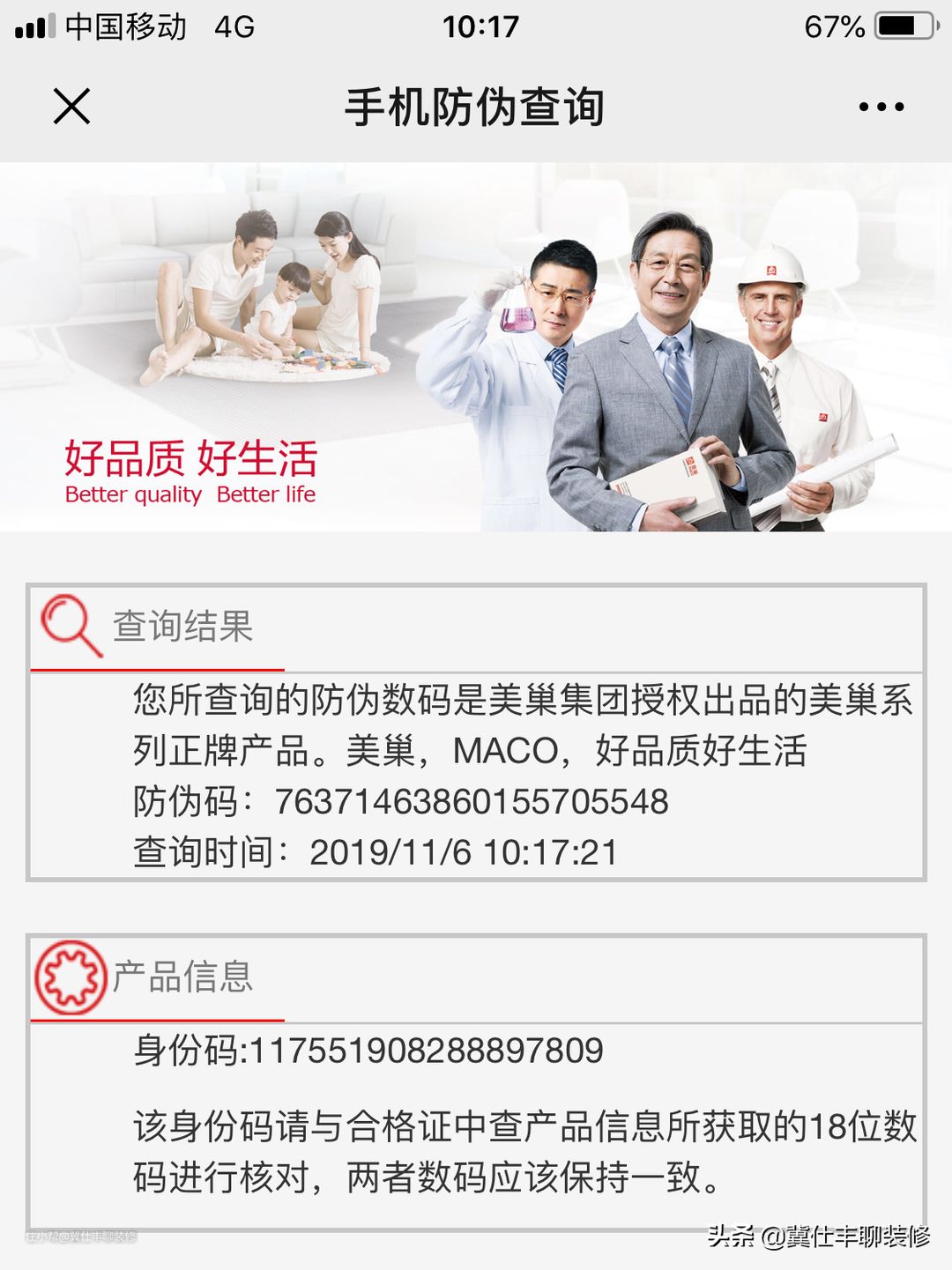The image size is (952, 1270).
Task: Open the three-dot more options menu
Action: (x=881, y=107)
